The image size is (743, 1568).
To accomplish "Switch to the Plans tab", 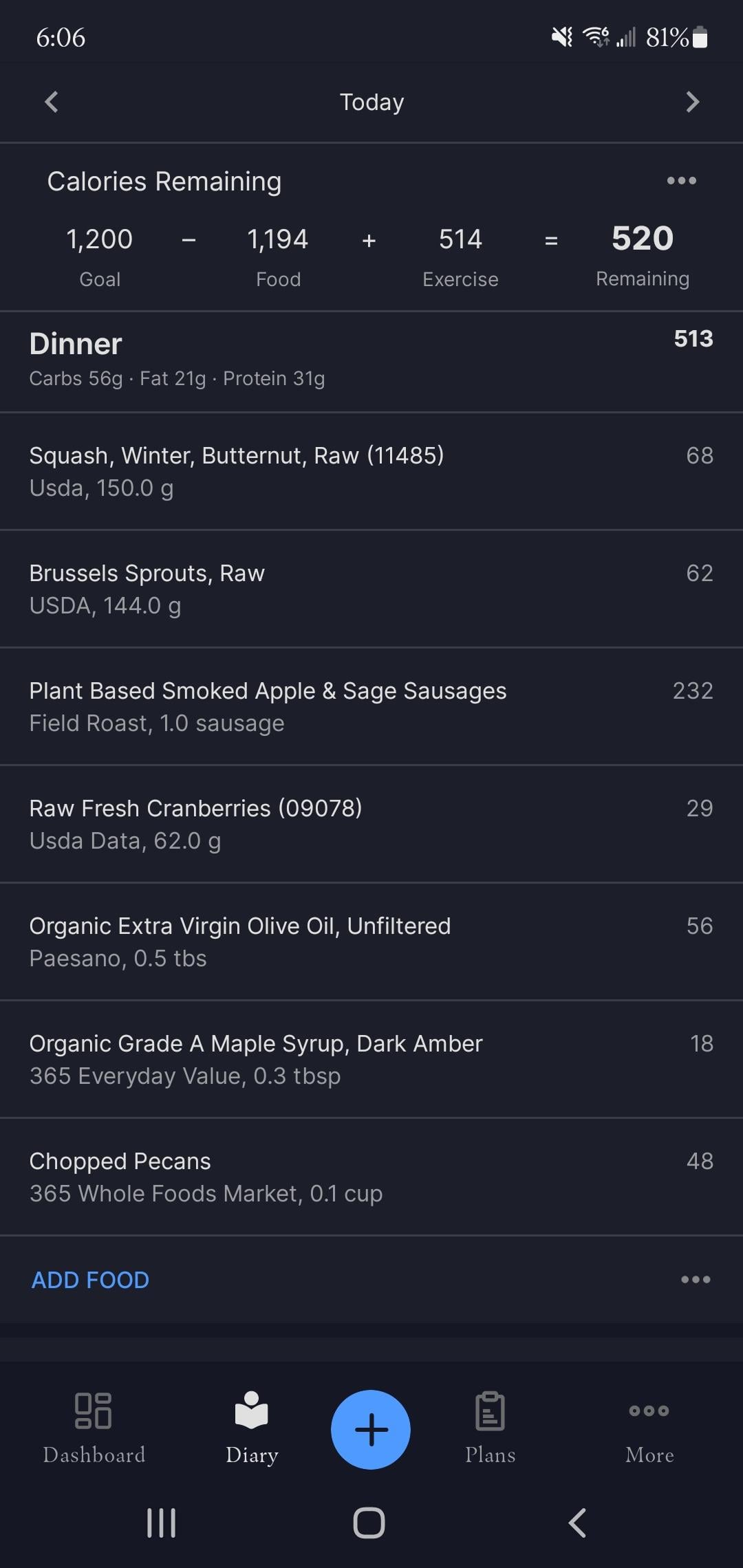I will pos(490,1428).
